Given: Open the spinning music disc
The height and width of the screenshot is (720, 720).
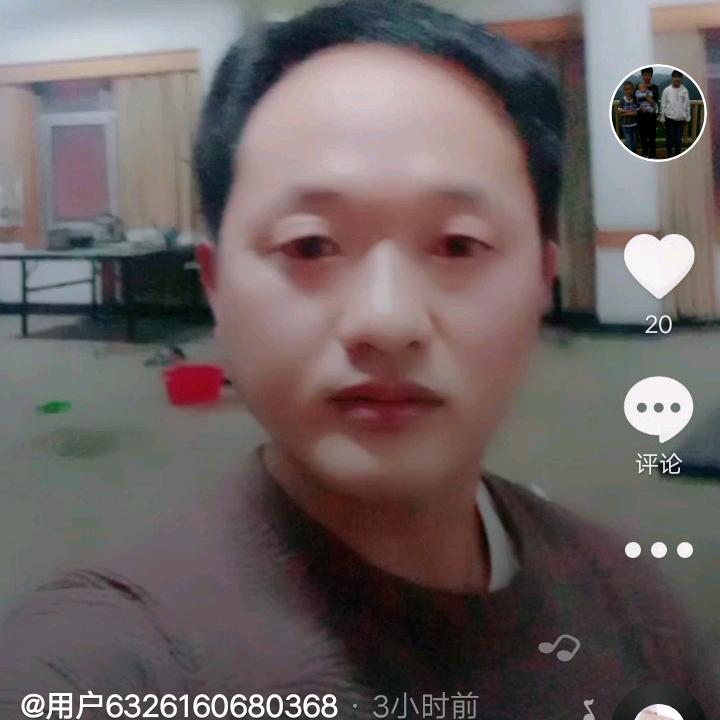Looking at the screenshot, I should (x=660, y=707).
